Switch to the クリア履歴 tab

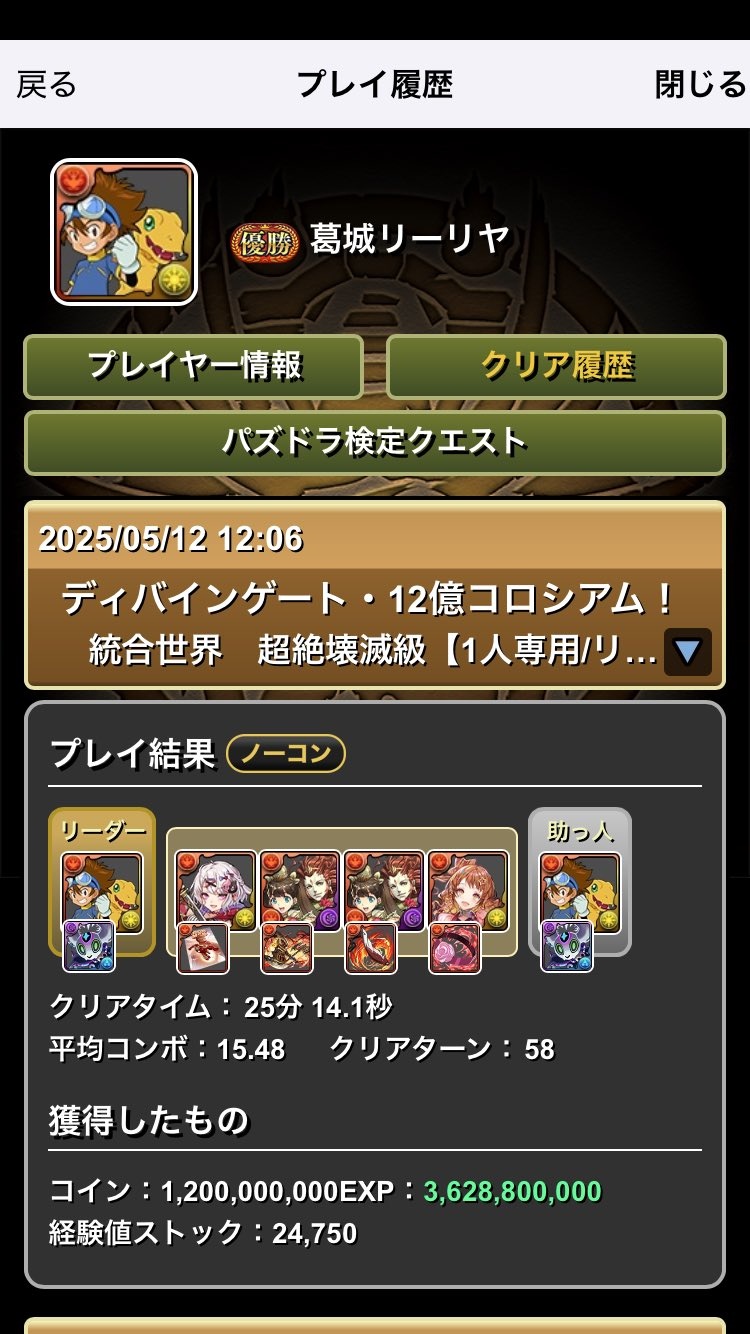[x=556, y=366]
